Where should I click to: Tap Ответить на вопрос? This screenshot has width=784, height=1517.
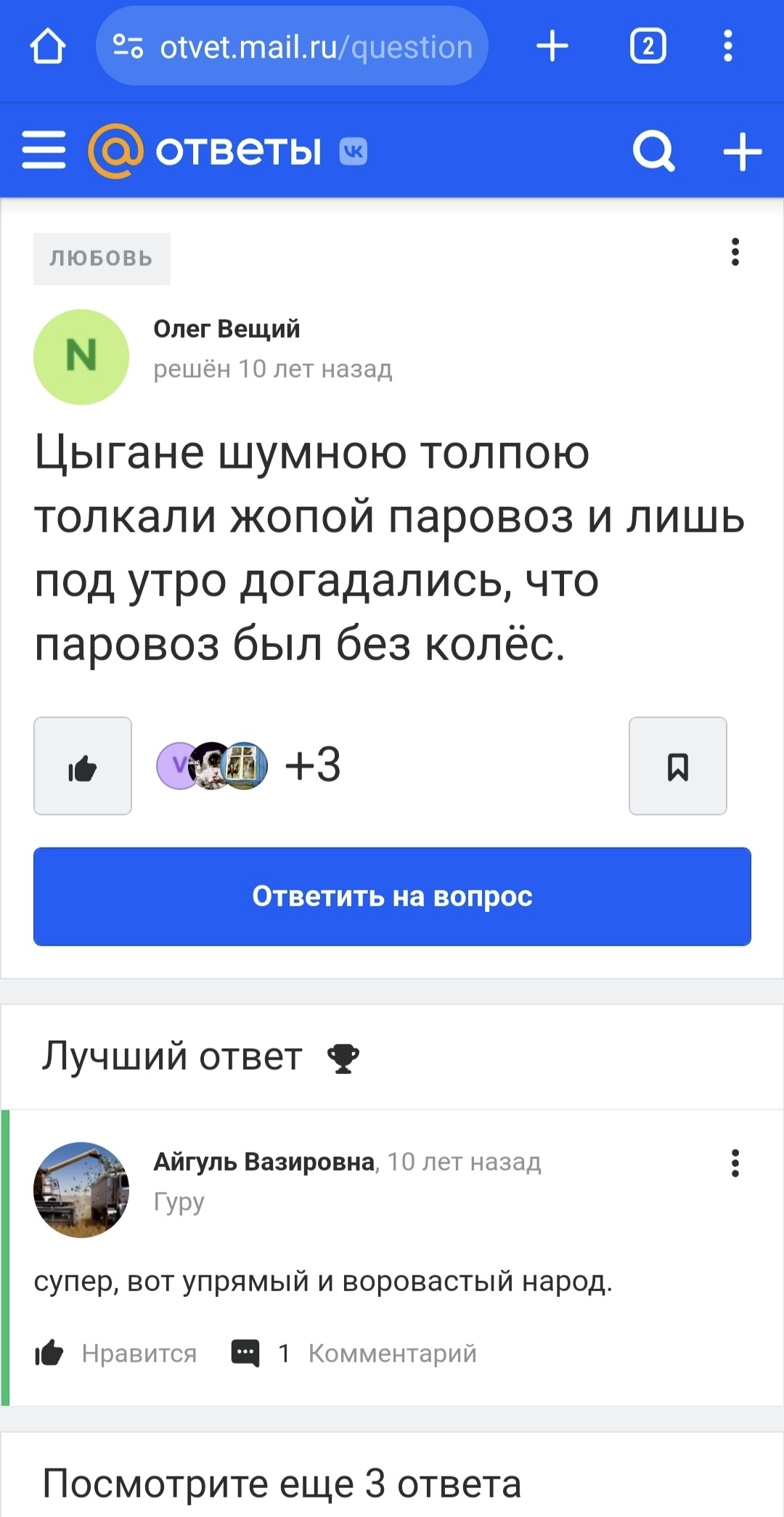click(x=392, y=896)
